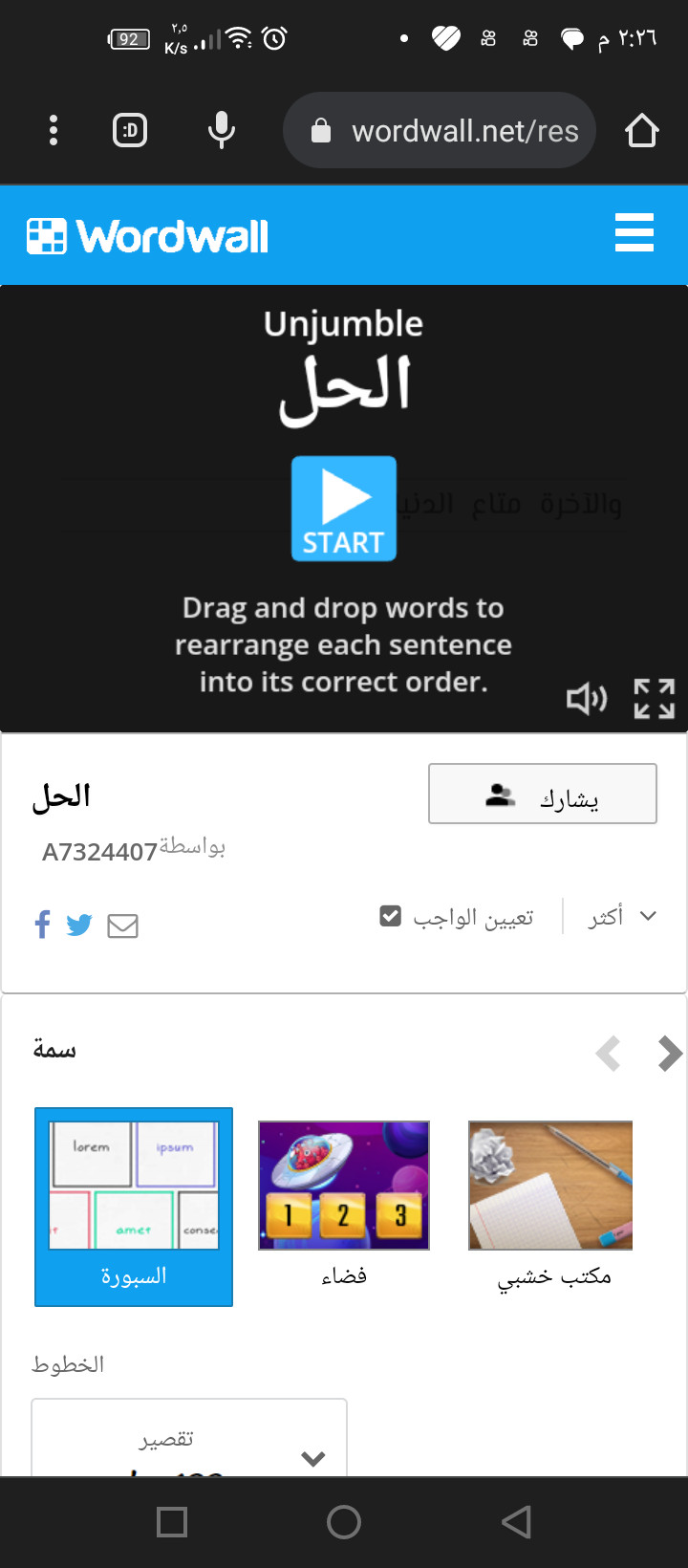Select the مكتب خشبي wooden desk theme

552,1205
